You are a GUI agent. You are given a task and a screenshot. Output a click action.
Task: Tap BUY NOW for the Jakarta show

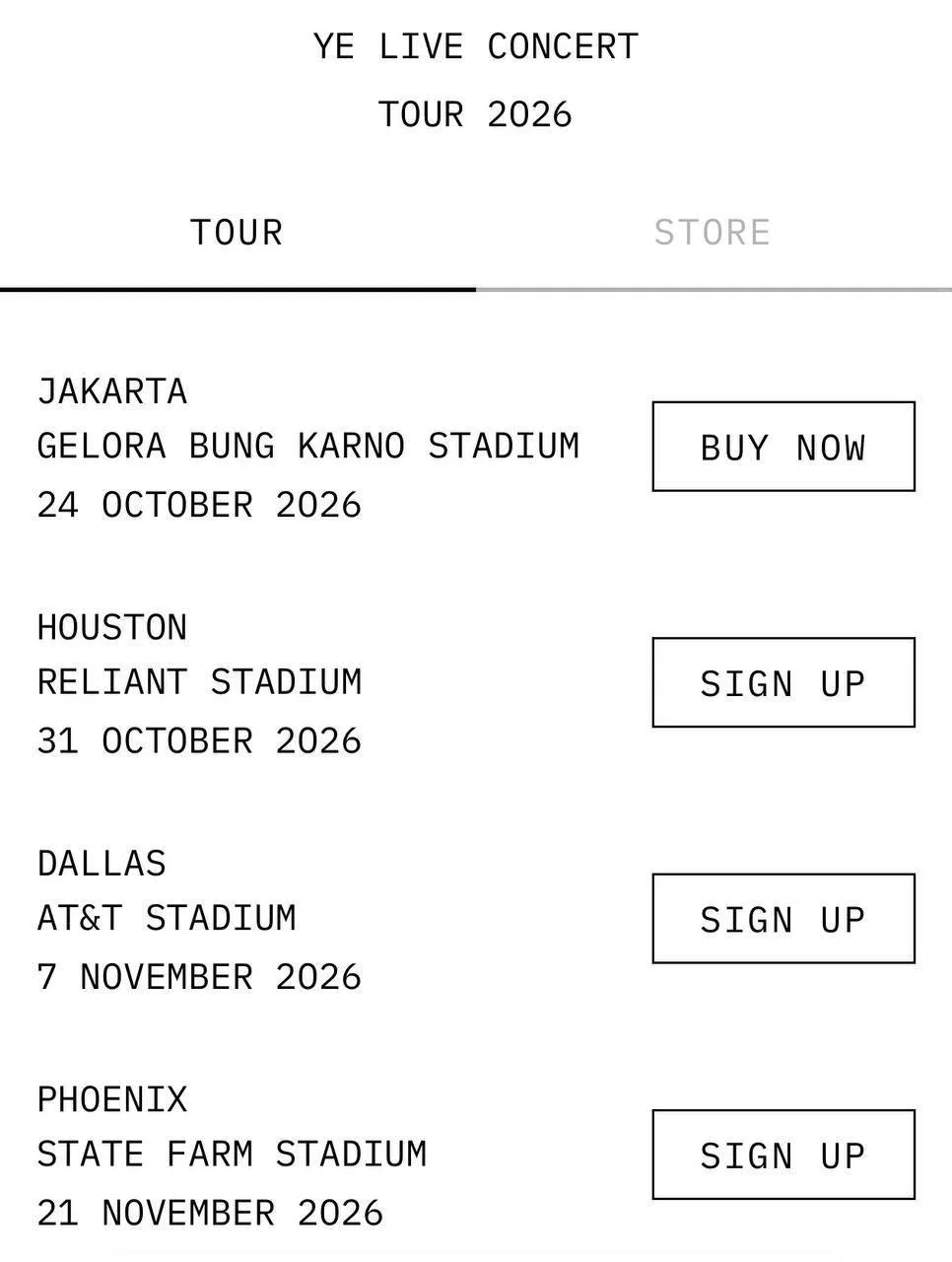click(x=783, y=447)
